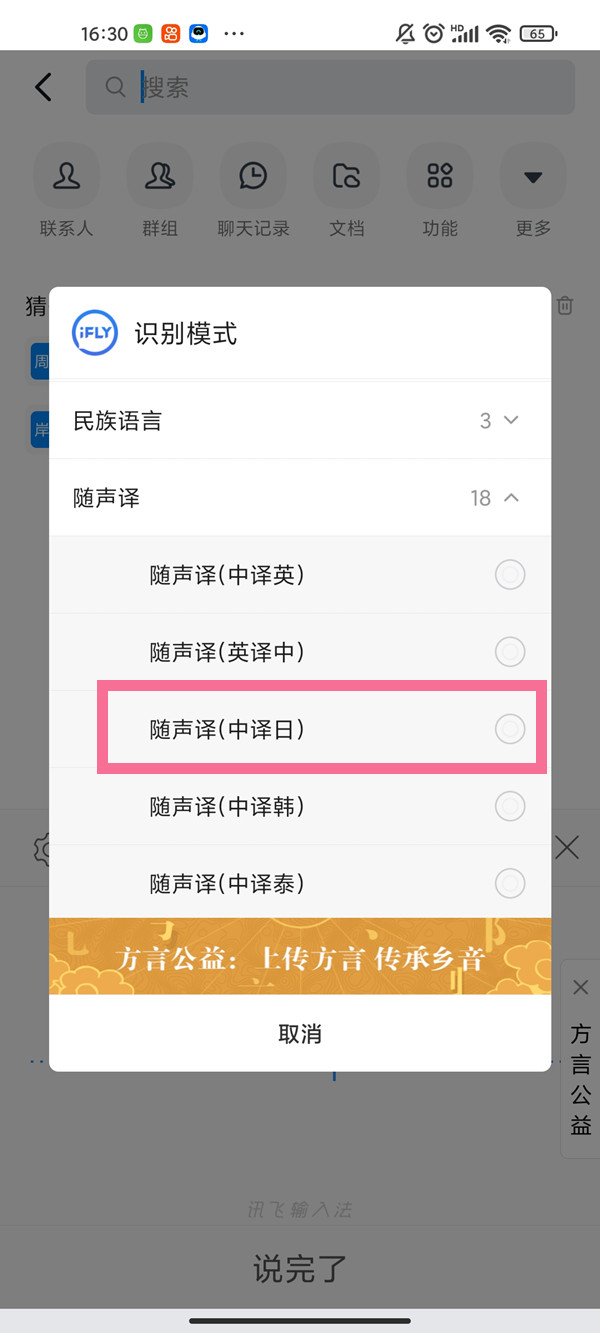Open the 方言公益 upload dialect banner
This screenshot has width=600, height=1333.
coord(300,957)
